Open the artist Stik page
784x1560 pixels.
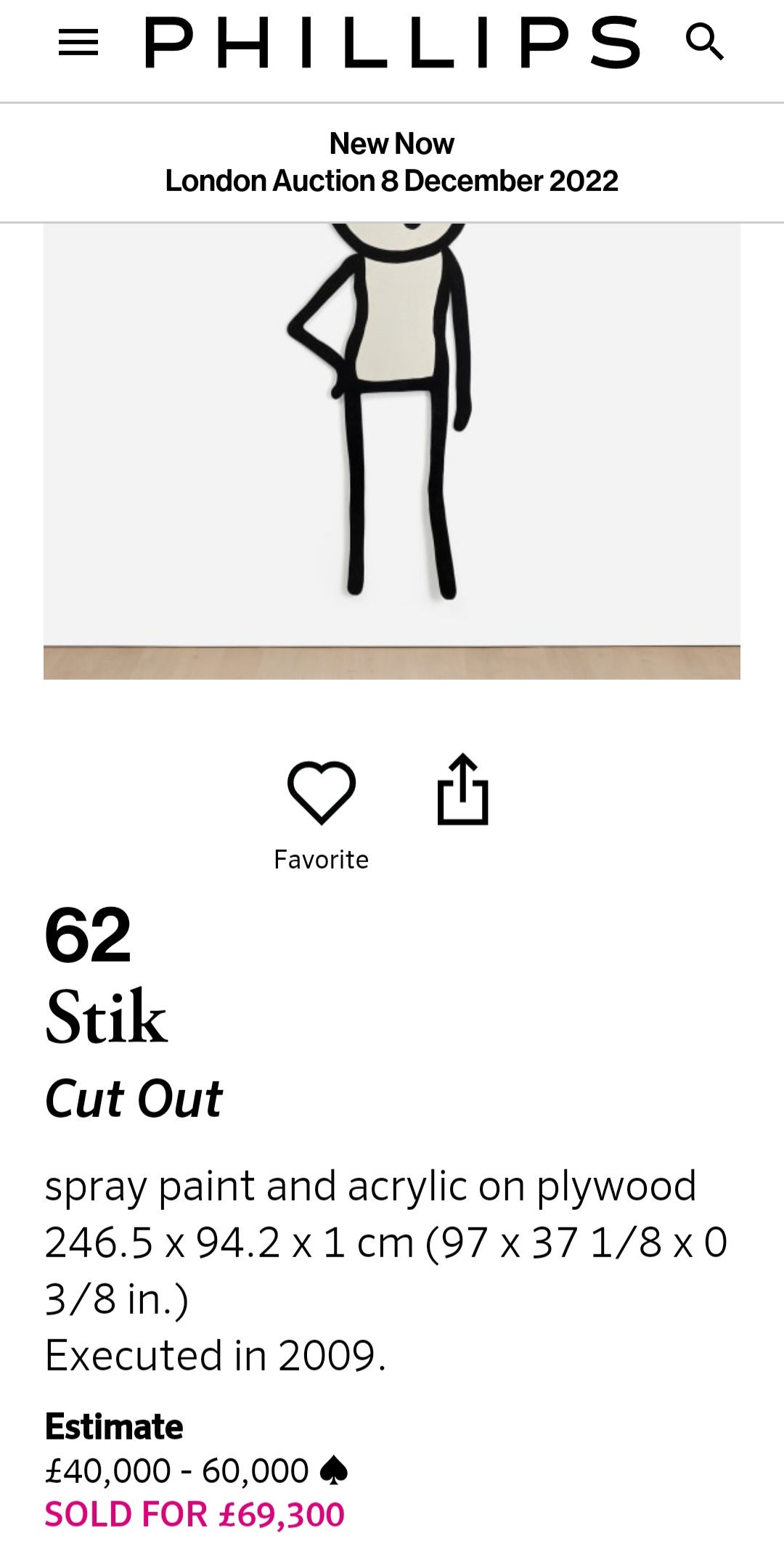point(106,1017)
